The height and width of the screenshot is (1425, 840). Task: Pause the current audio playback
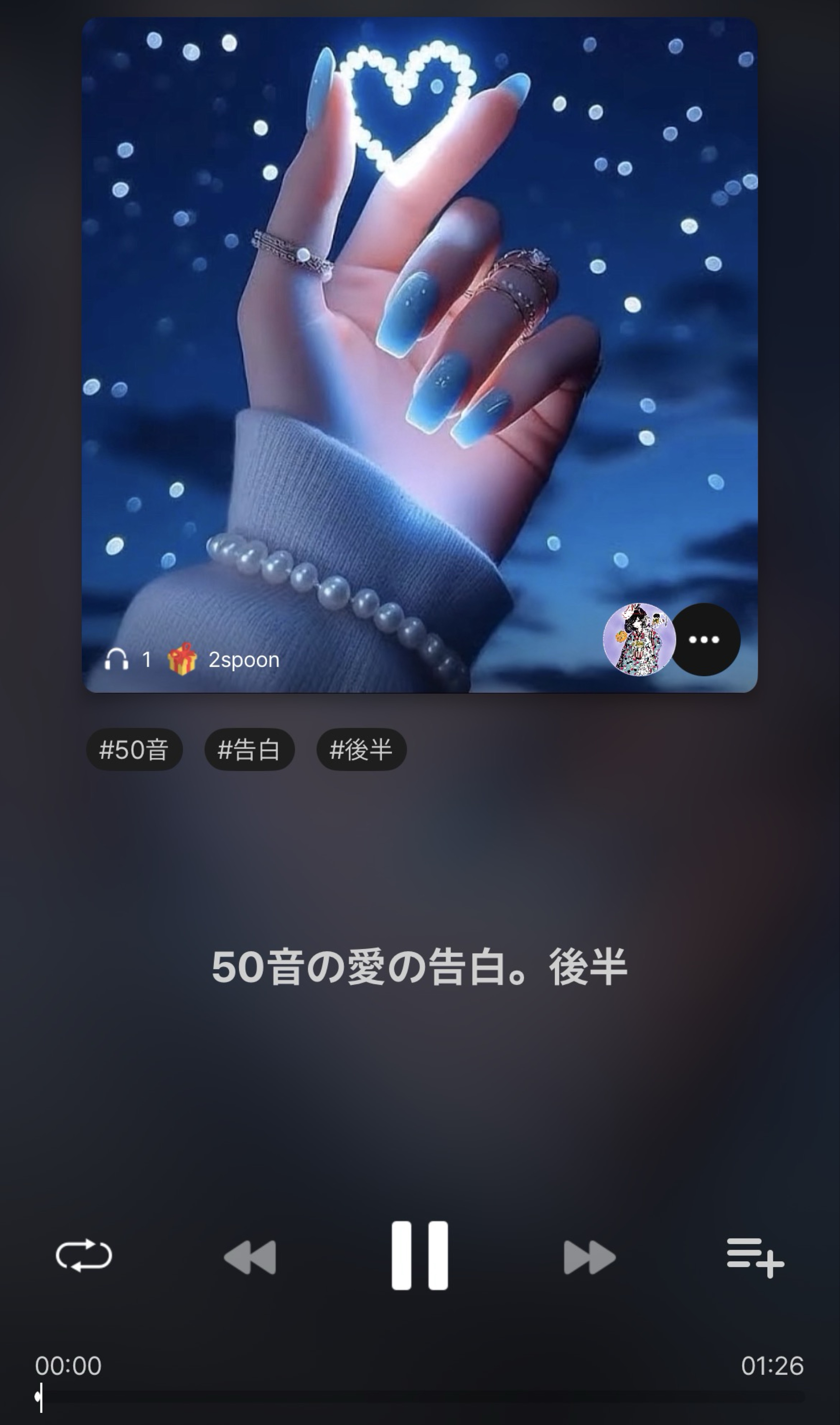[420, 1255]
